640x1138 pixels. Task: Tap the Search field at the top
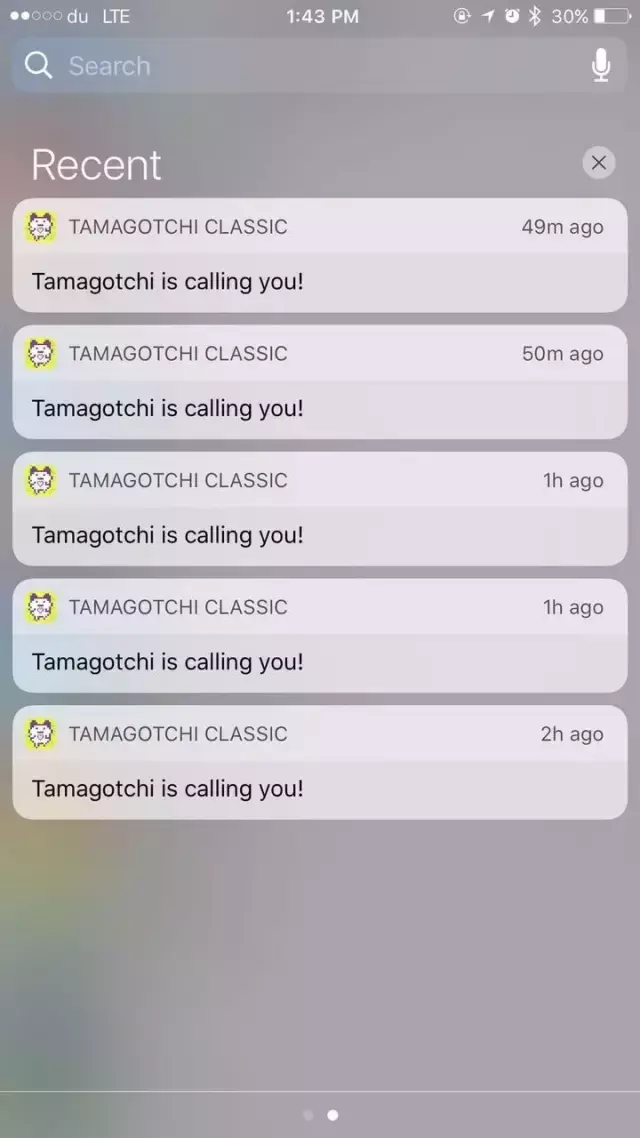tap(319, 65)
